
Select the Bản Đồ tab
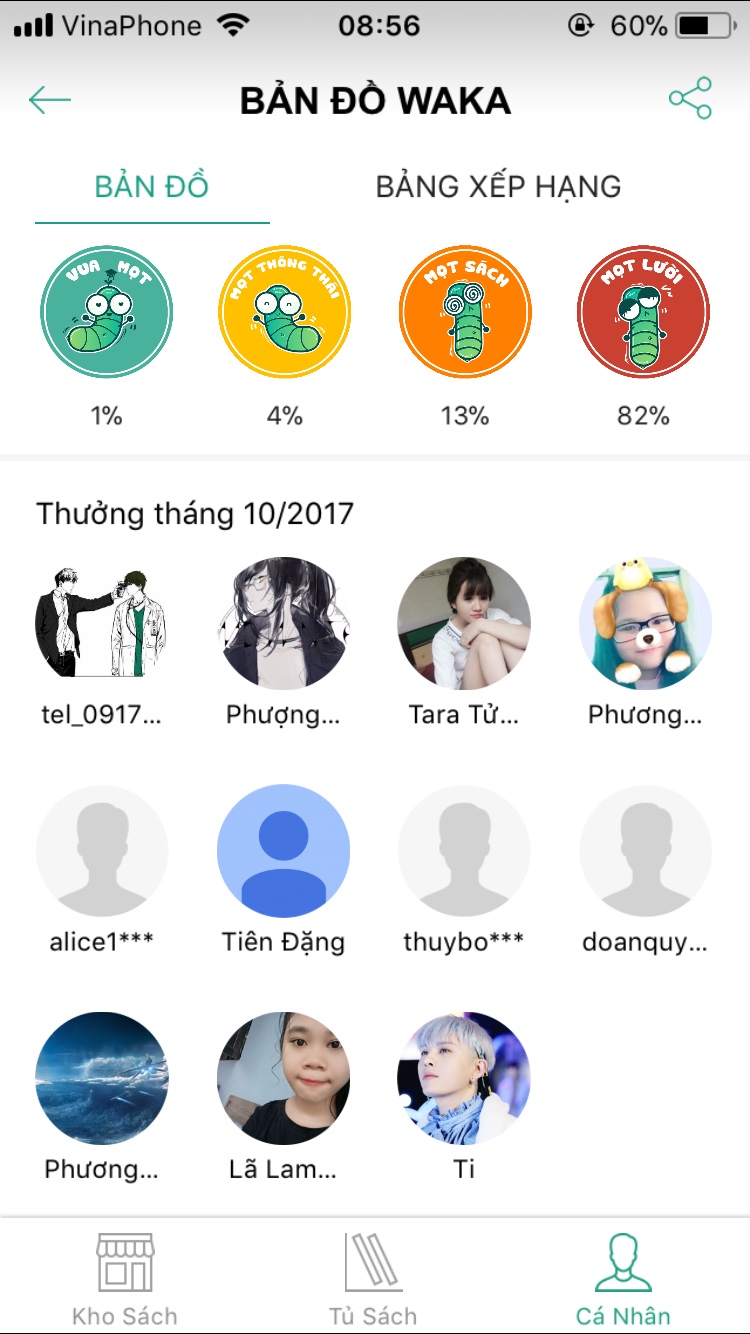(152, 187)
